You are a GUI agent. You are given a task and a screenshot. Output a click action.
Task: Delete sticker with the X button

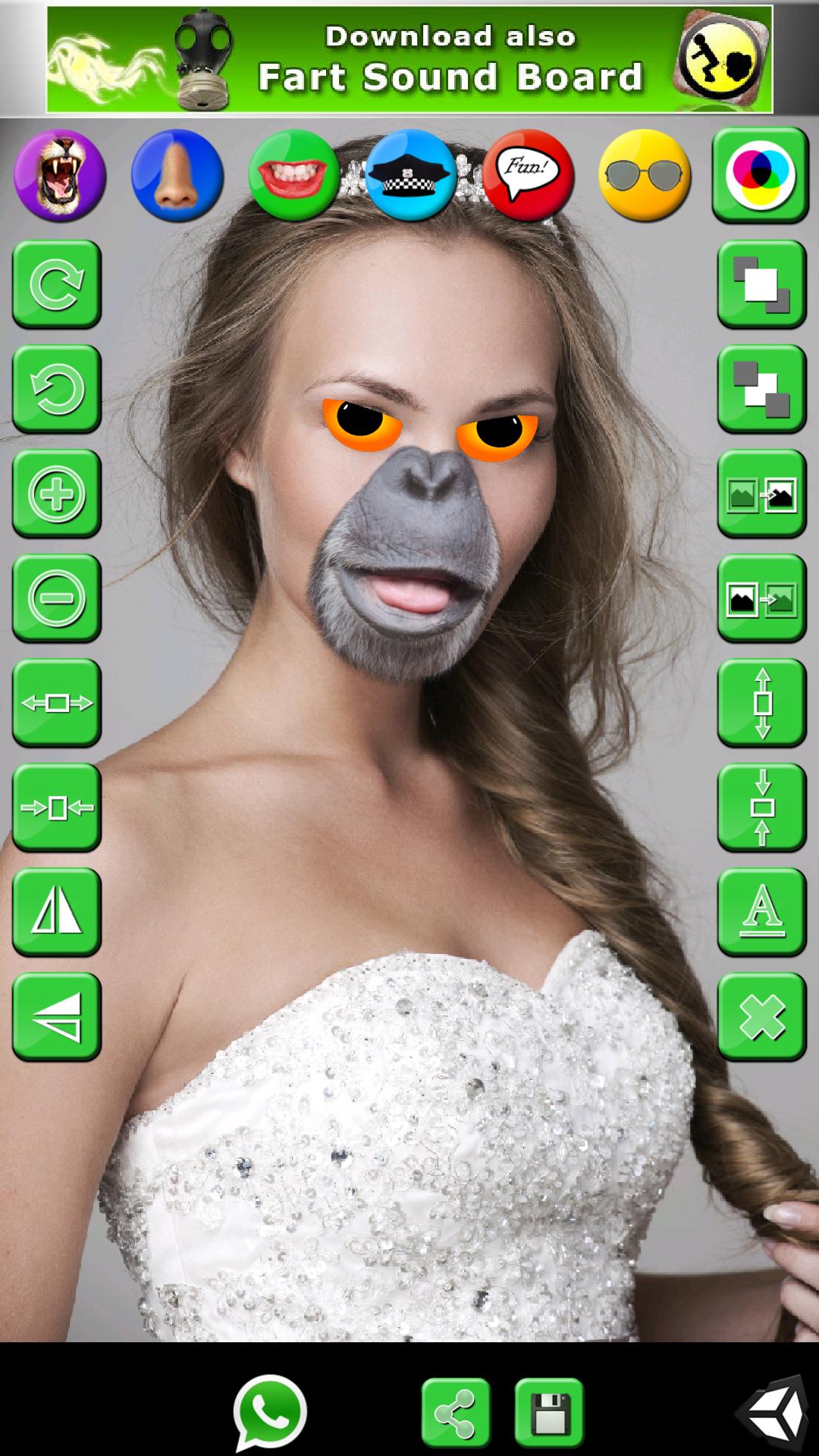tap(761, 1016)
